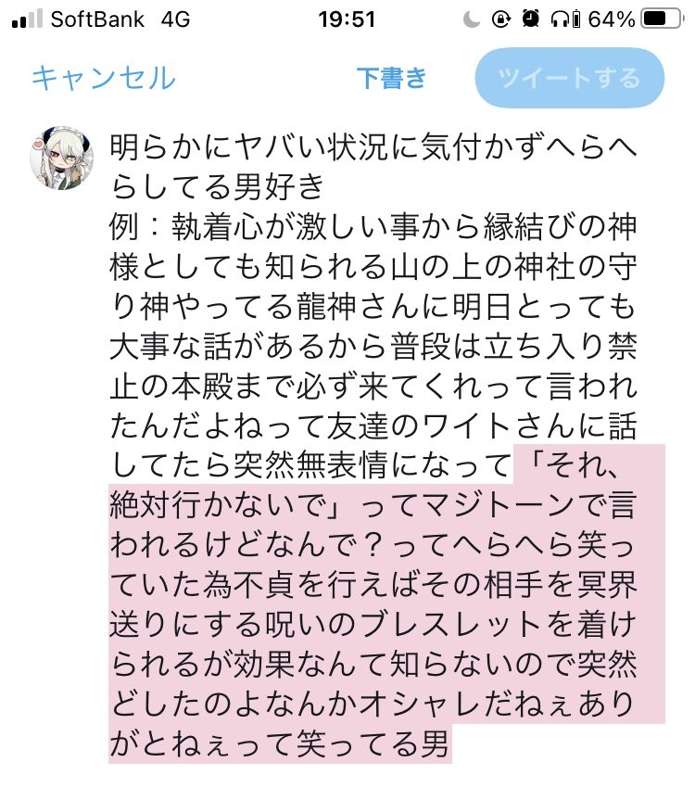Viewport: 695px width, 800px height.
Task: Tap ツイートする to post the tweet
Action: [570, 78]
